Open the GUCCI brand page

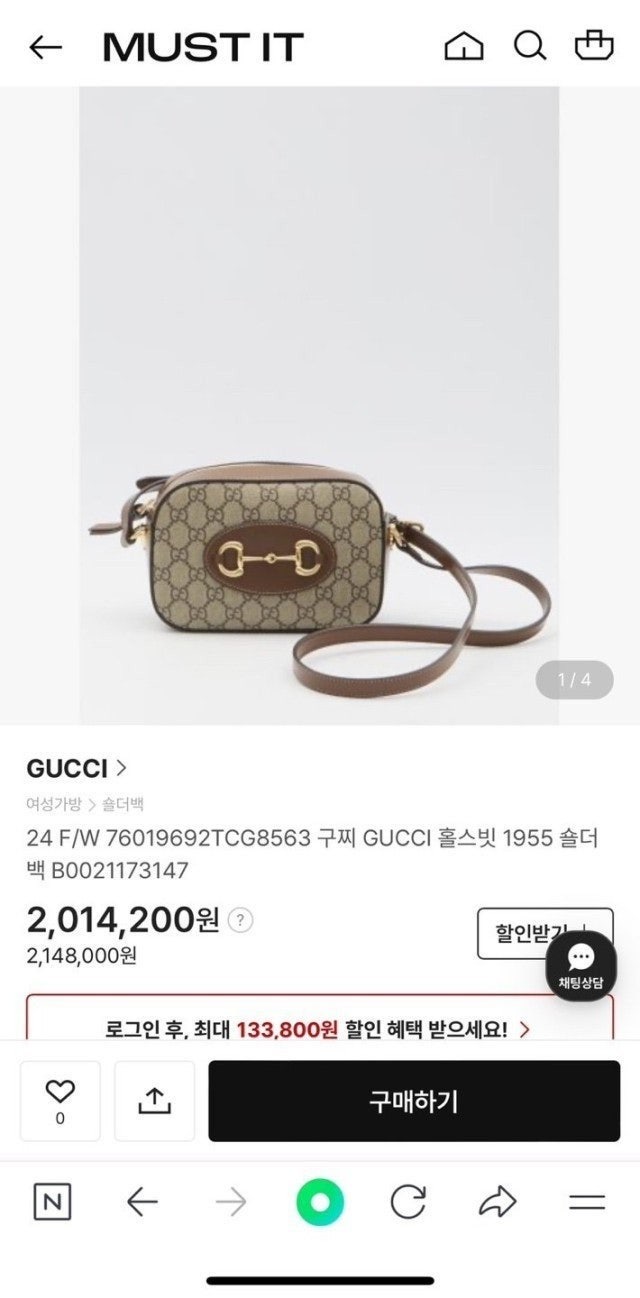point(77,768)
